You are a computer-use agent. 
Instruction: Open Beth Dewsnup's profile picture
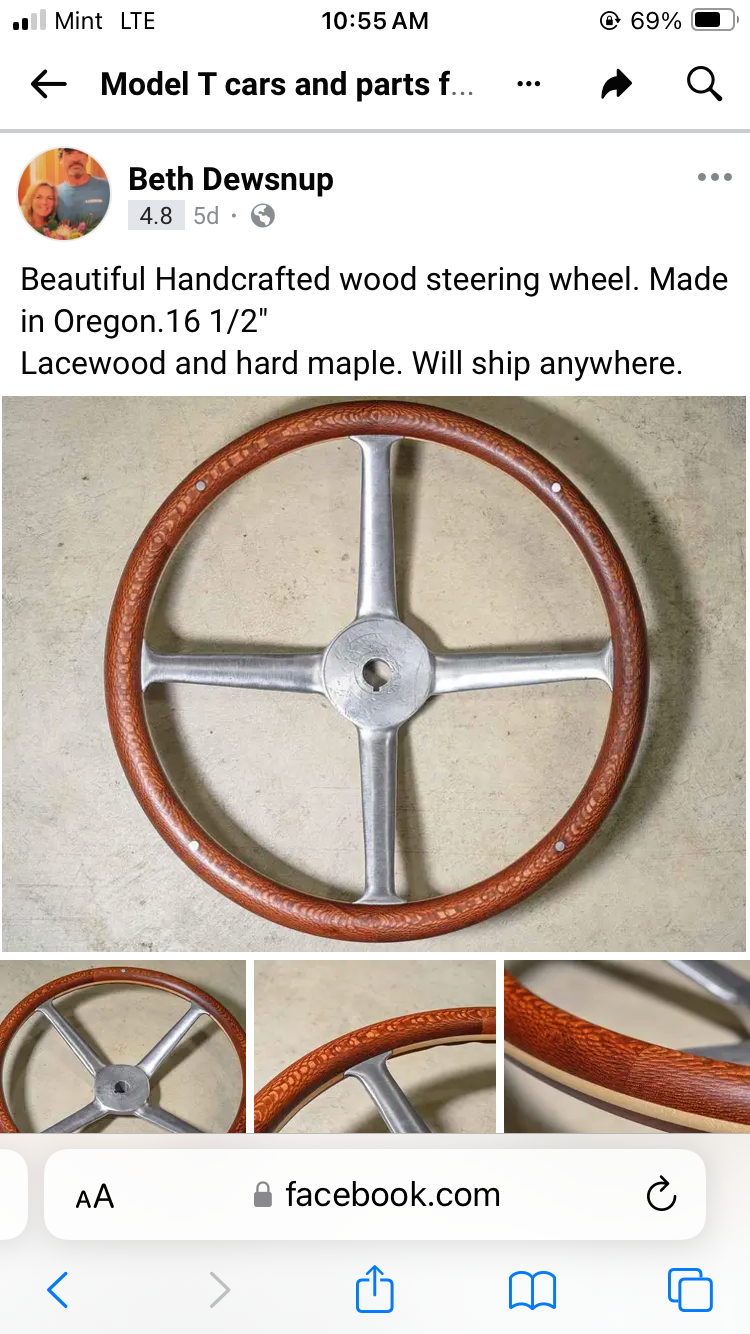click(64, 194)
